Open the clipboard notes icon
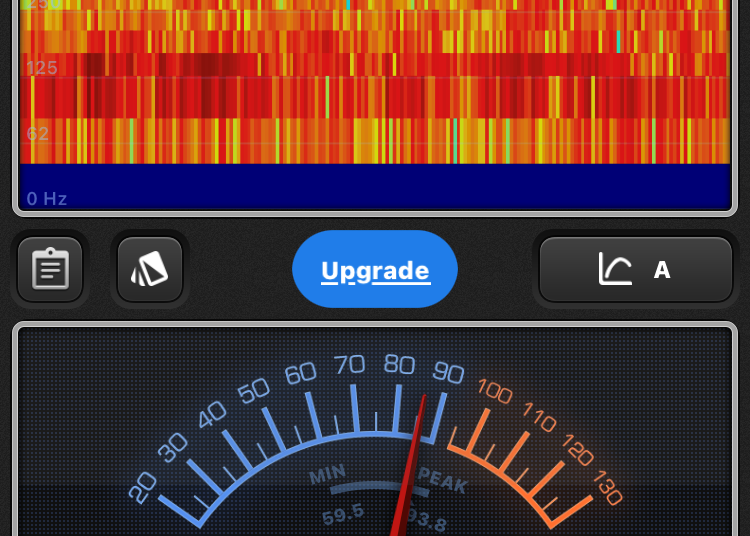Image resolution: width=750 pixels, height=536 pixels. pyautogui.click(x=50, y=269)
